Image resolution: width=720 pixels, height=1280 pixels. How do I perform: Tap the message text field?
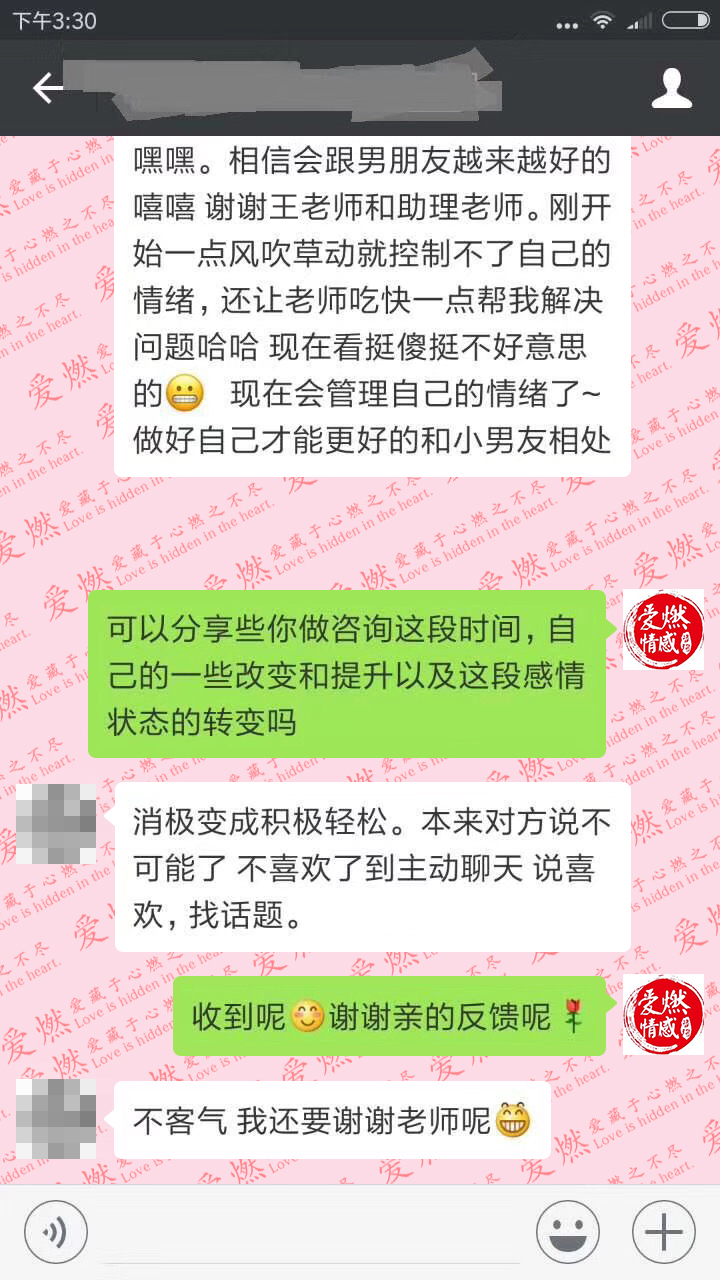pos(310,1232)
